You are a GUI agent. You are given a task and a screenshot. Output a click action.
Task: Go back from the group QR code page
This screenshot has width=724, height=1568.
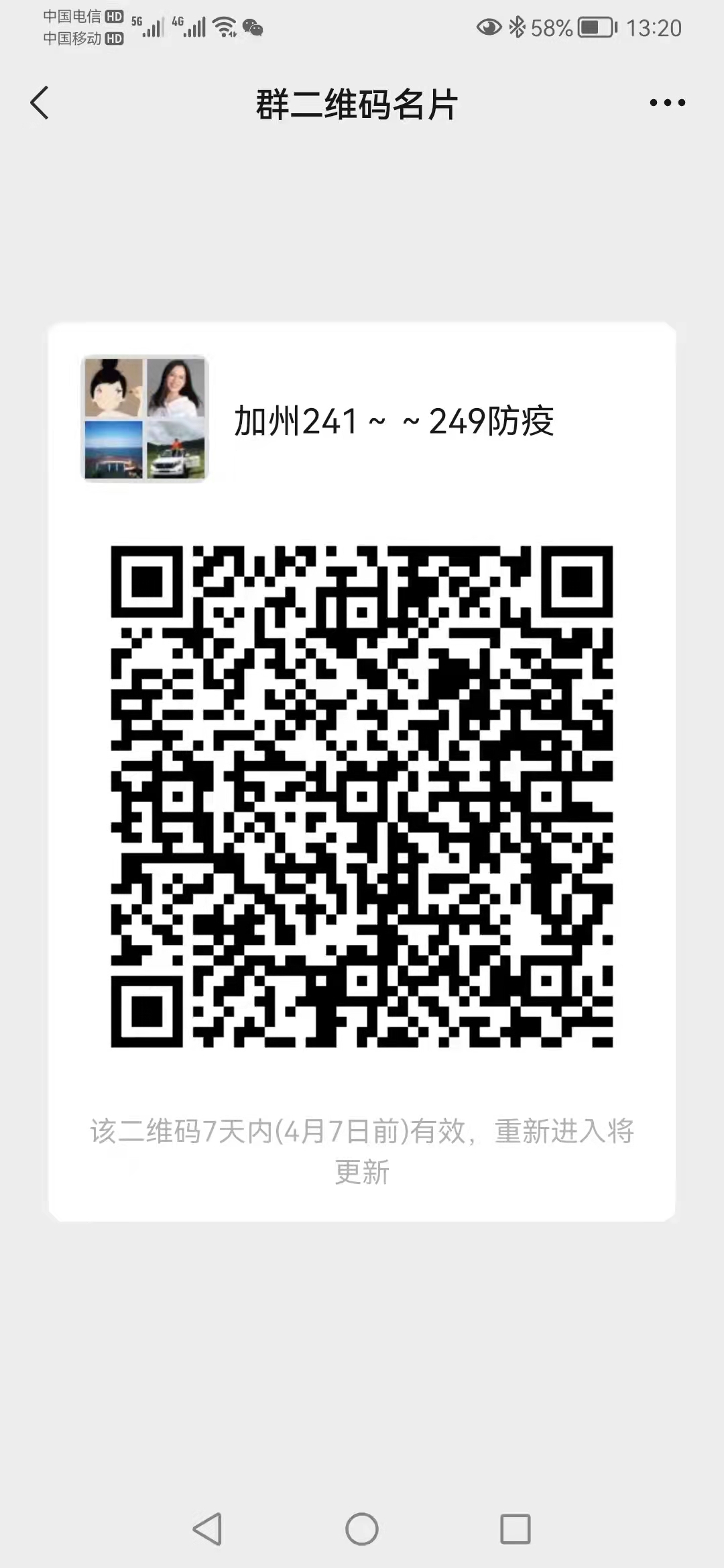pos(40,103)
